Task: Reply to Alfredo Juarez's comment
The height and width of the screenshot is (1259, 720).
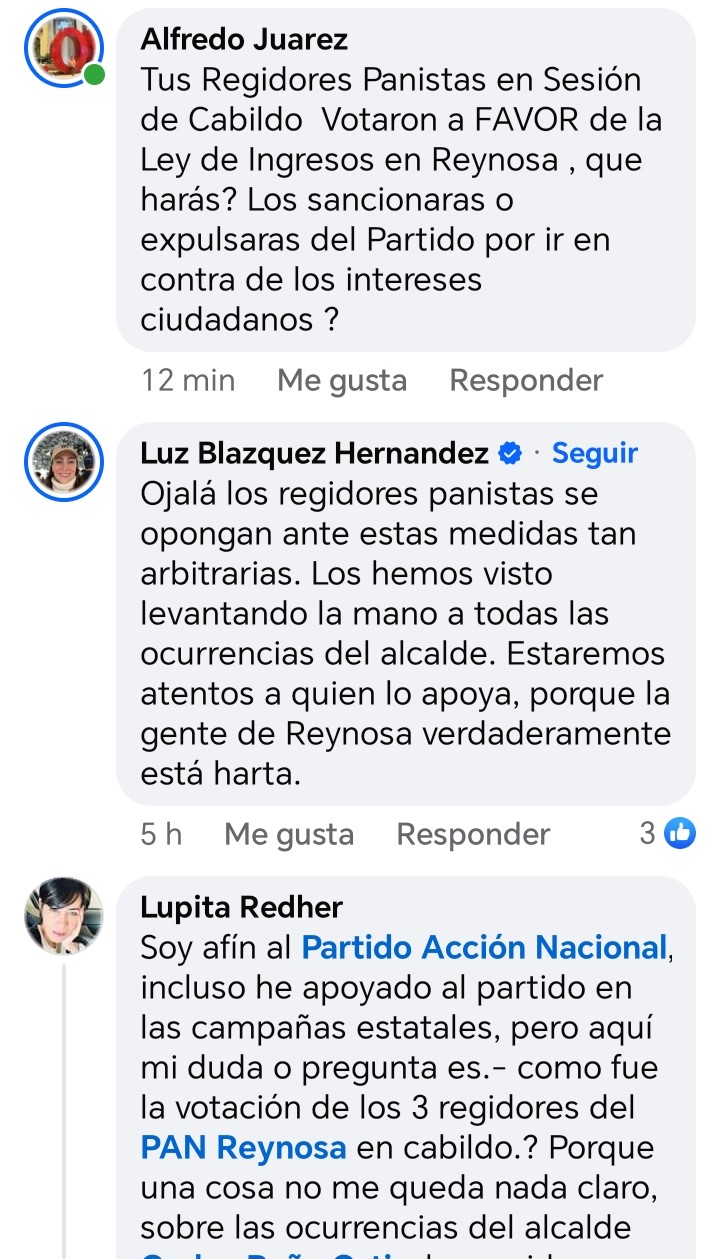Action: point(526,381)
